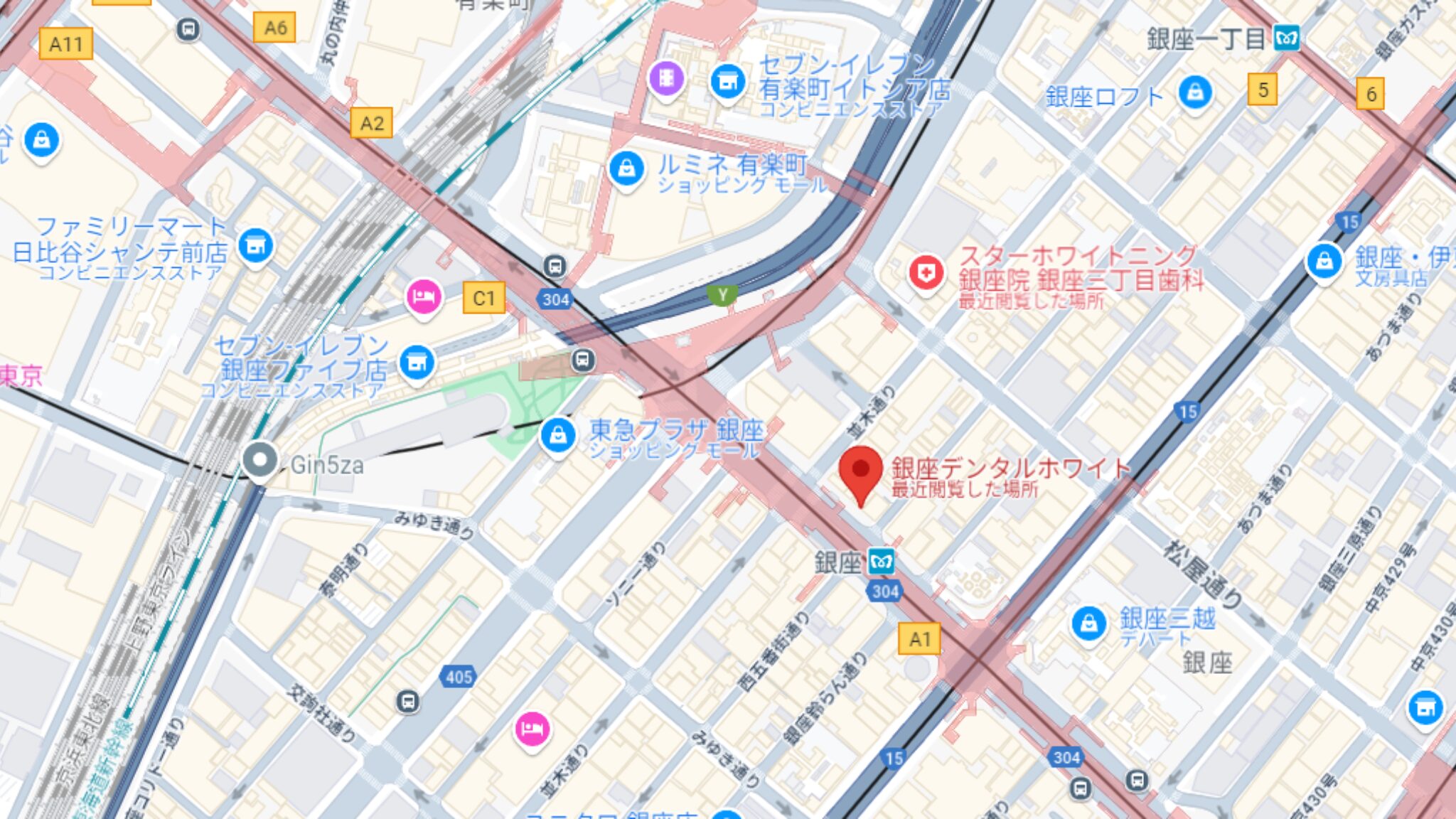Tap the 銀座・伊東屋 stationery shop marker

click(1324, 262)
